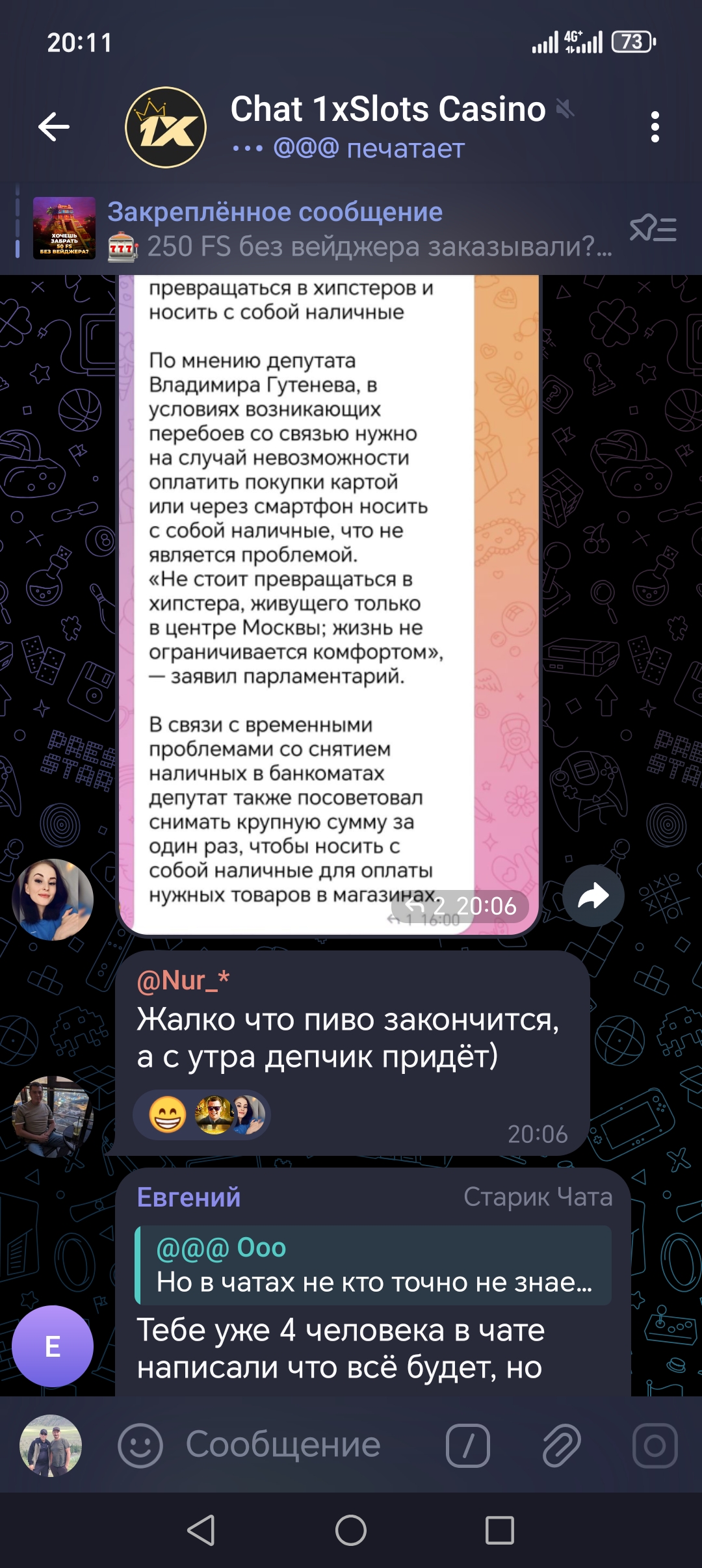Screen dimensions: 702x1568
Task: Record a video message with the camera icon
Action: click(655, 1446)
